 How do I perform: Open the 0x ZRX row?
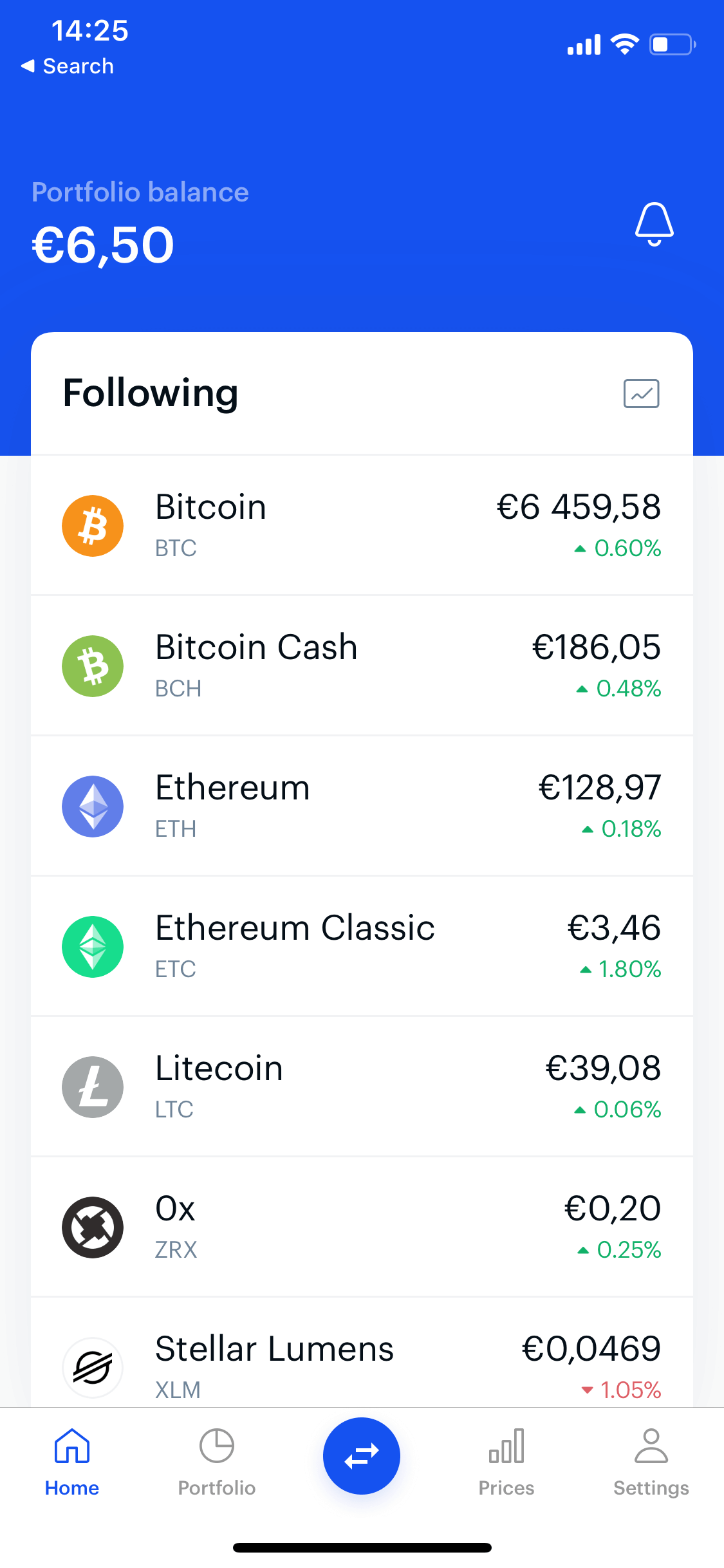tap(362, 1227)
